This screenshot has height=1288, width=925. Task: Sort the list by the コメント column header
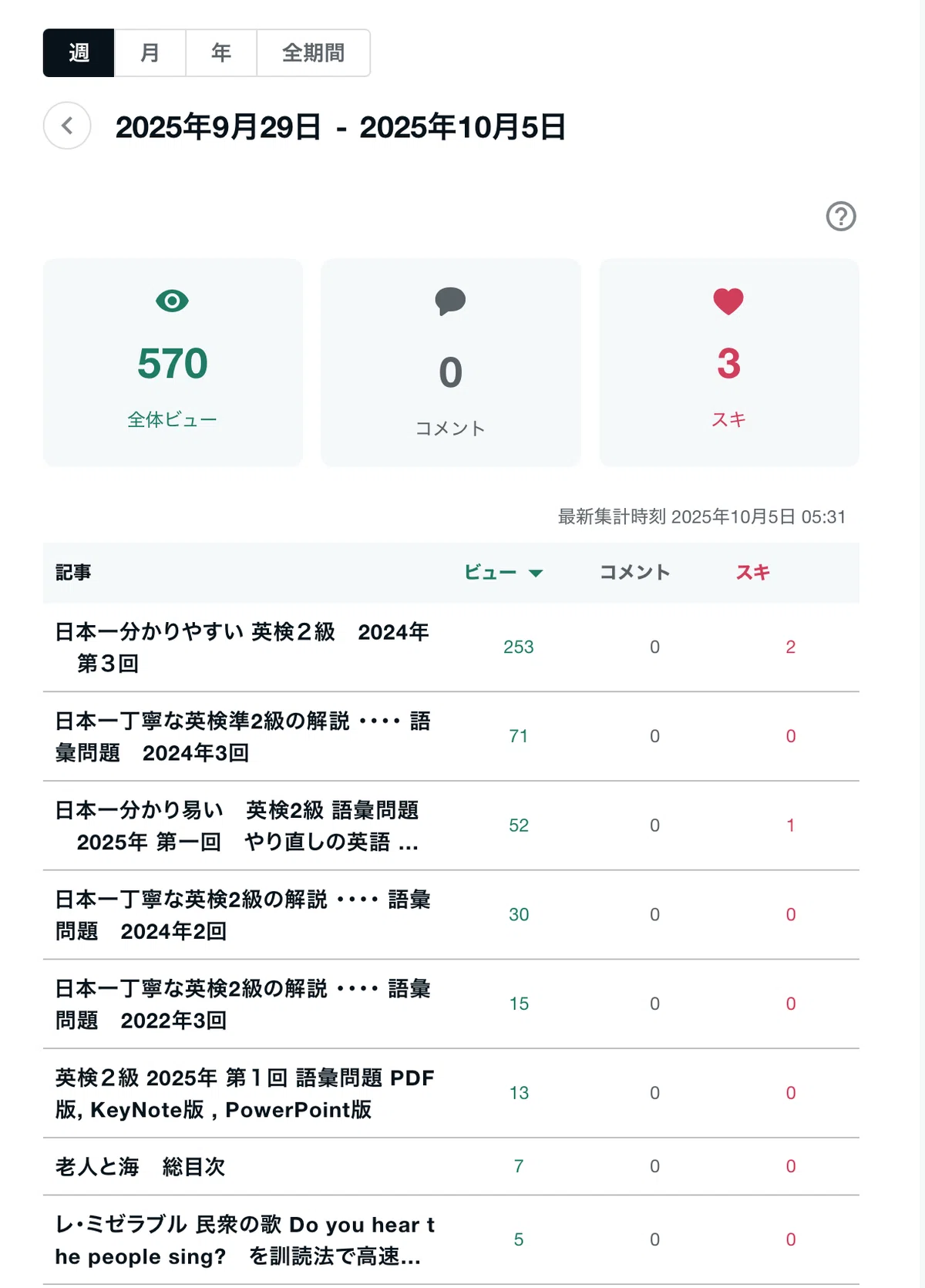[x=635, y=572]
